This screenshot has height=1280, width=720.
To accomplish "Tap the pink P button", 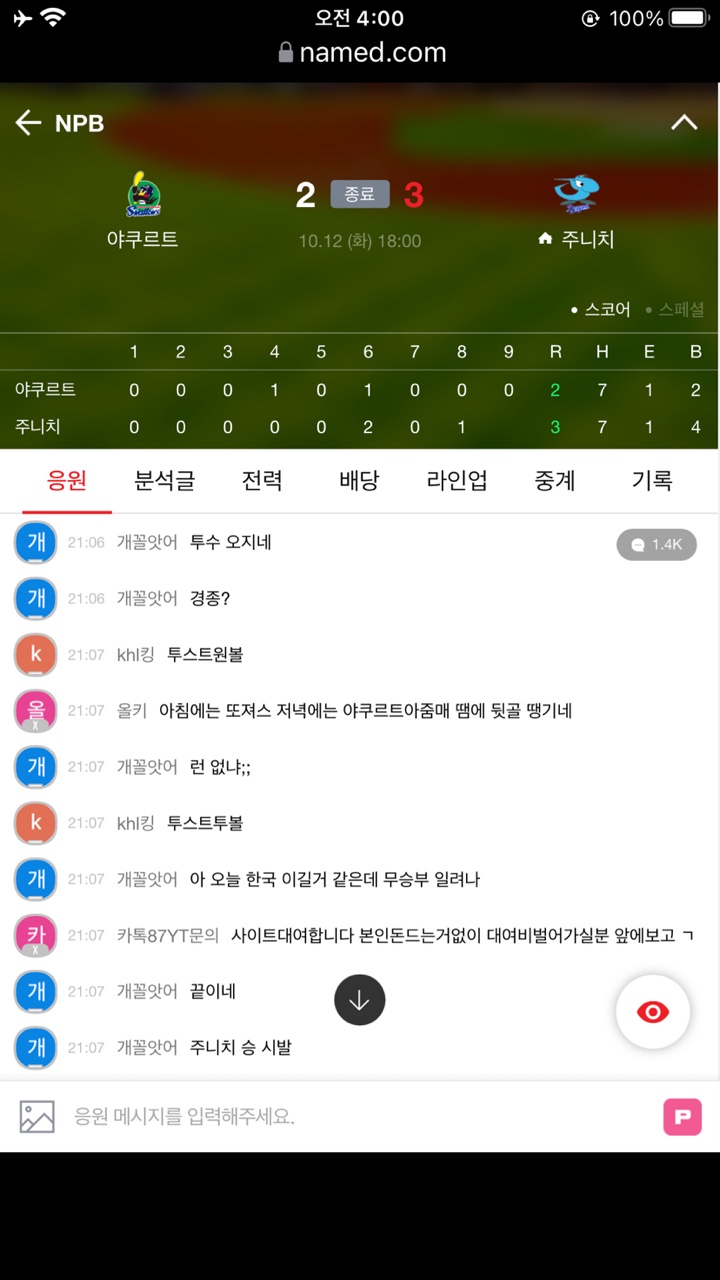I will tap(682, 1116).
